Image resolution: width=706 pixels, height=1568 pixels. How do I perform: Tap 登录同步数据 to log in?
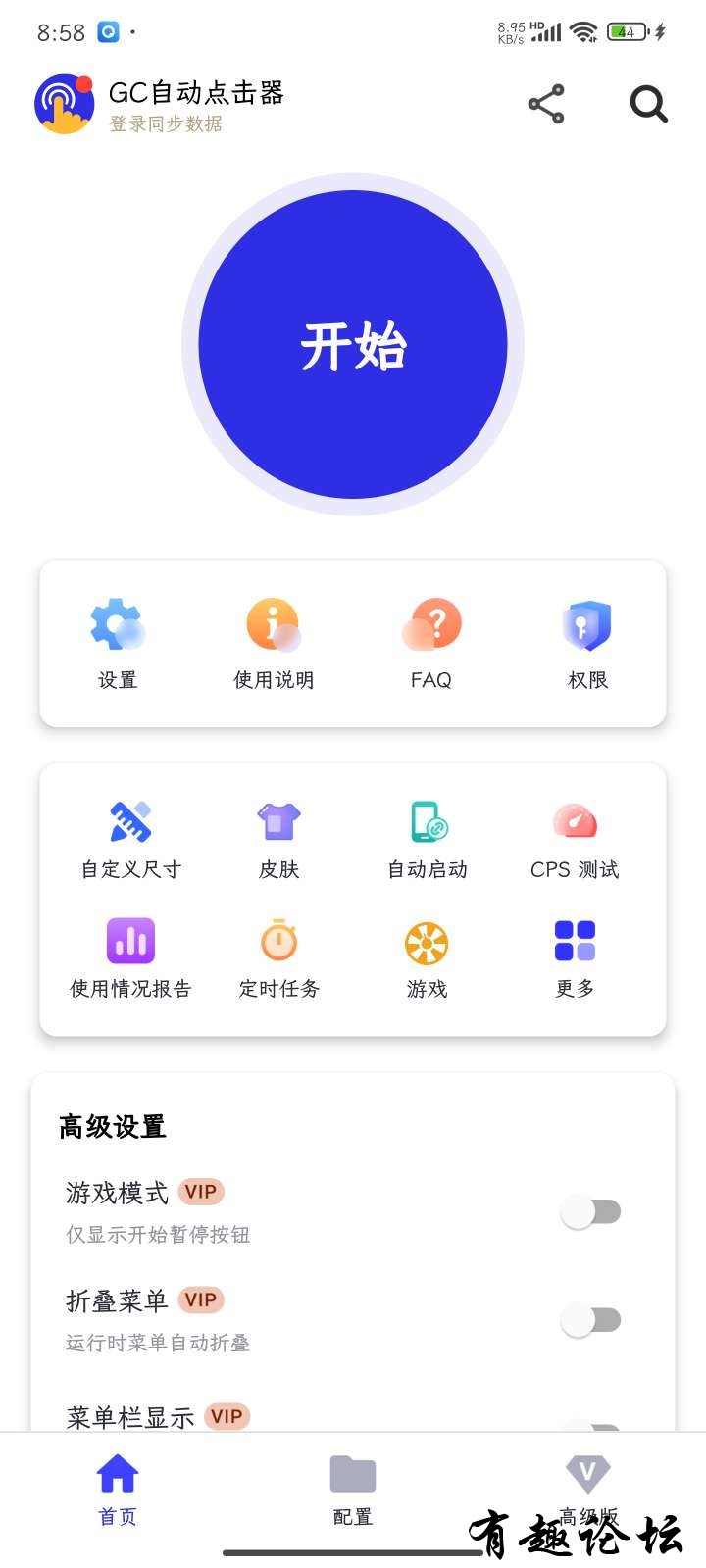click(166, 123)
